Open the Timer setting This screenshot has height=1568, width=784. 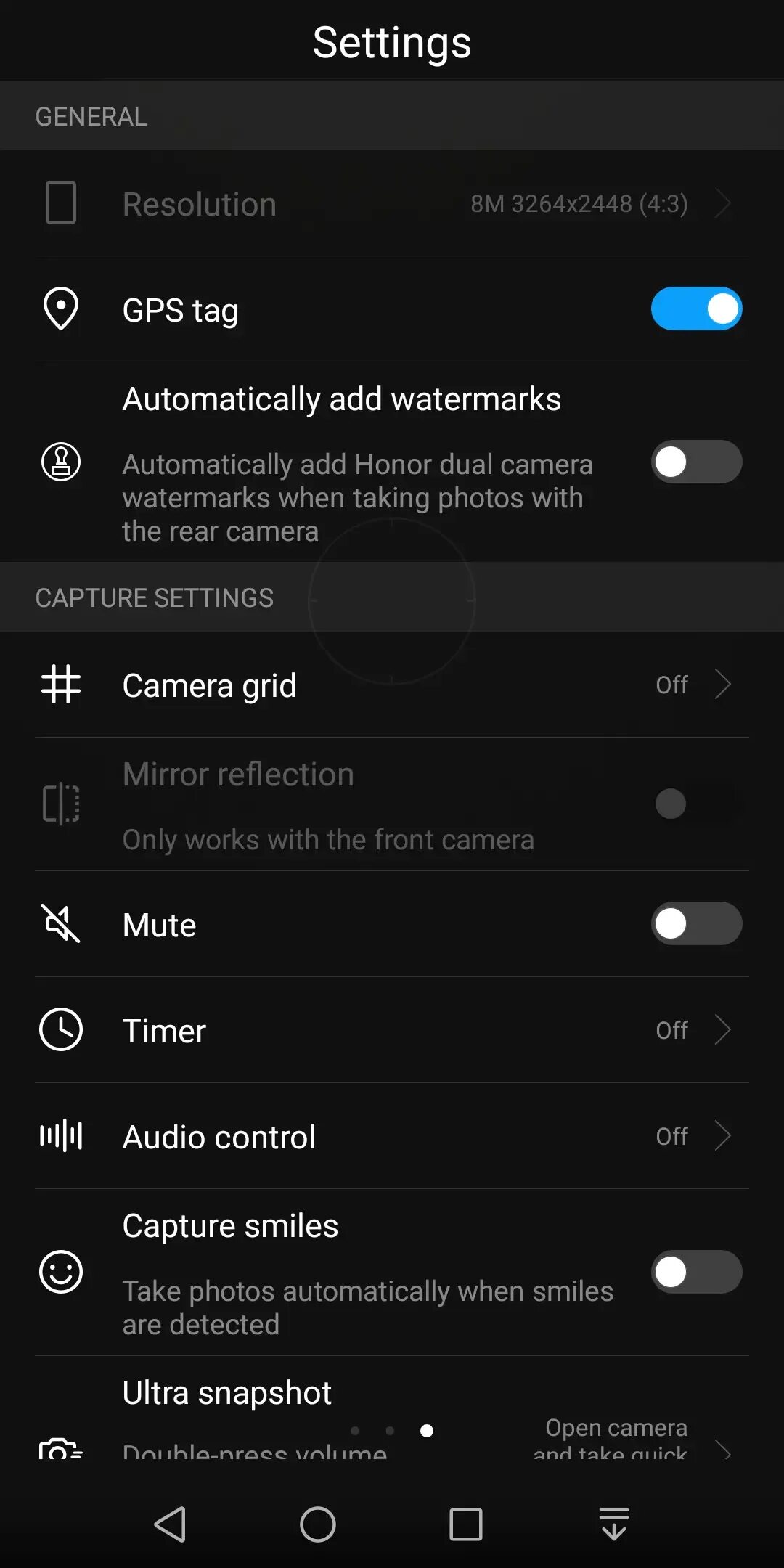[392, 1030]
